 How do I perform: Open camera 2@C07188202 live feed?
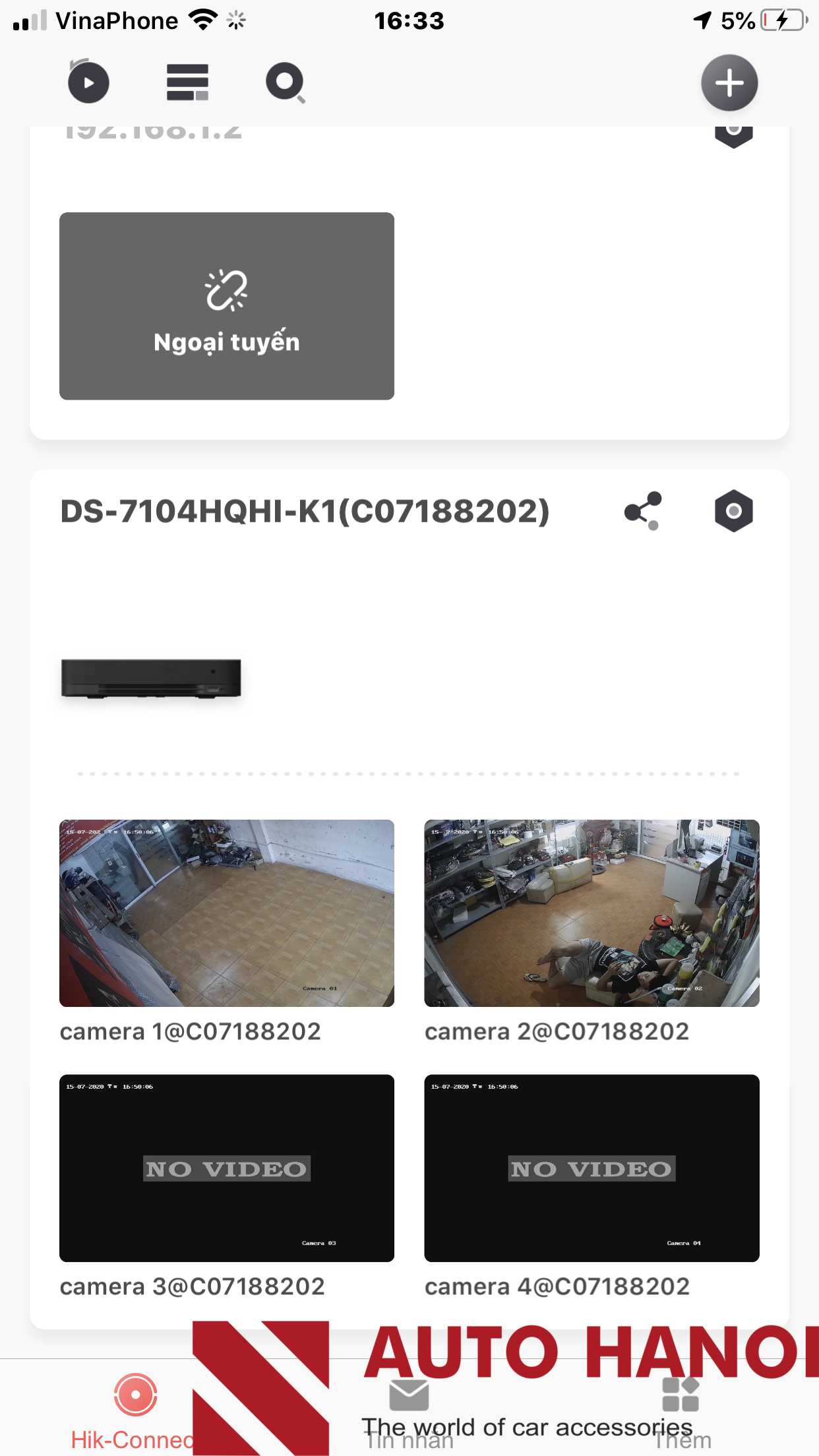click(591, 913)
